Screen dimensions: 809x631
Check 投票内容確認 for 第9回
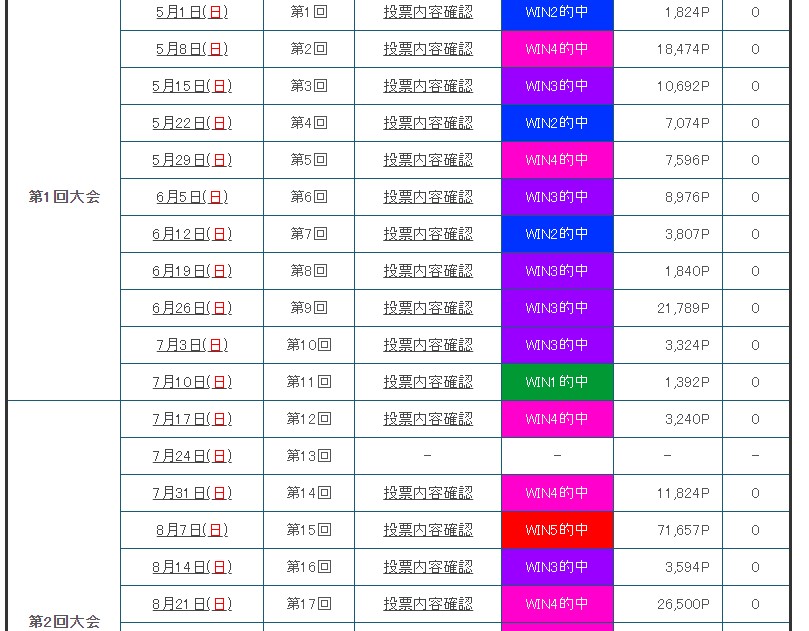pos(428,308)
